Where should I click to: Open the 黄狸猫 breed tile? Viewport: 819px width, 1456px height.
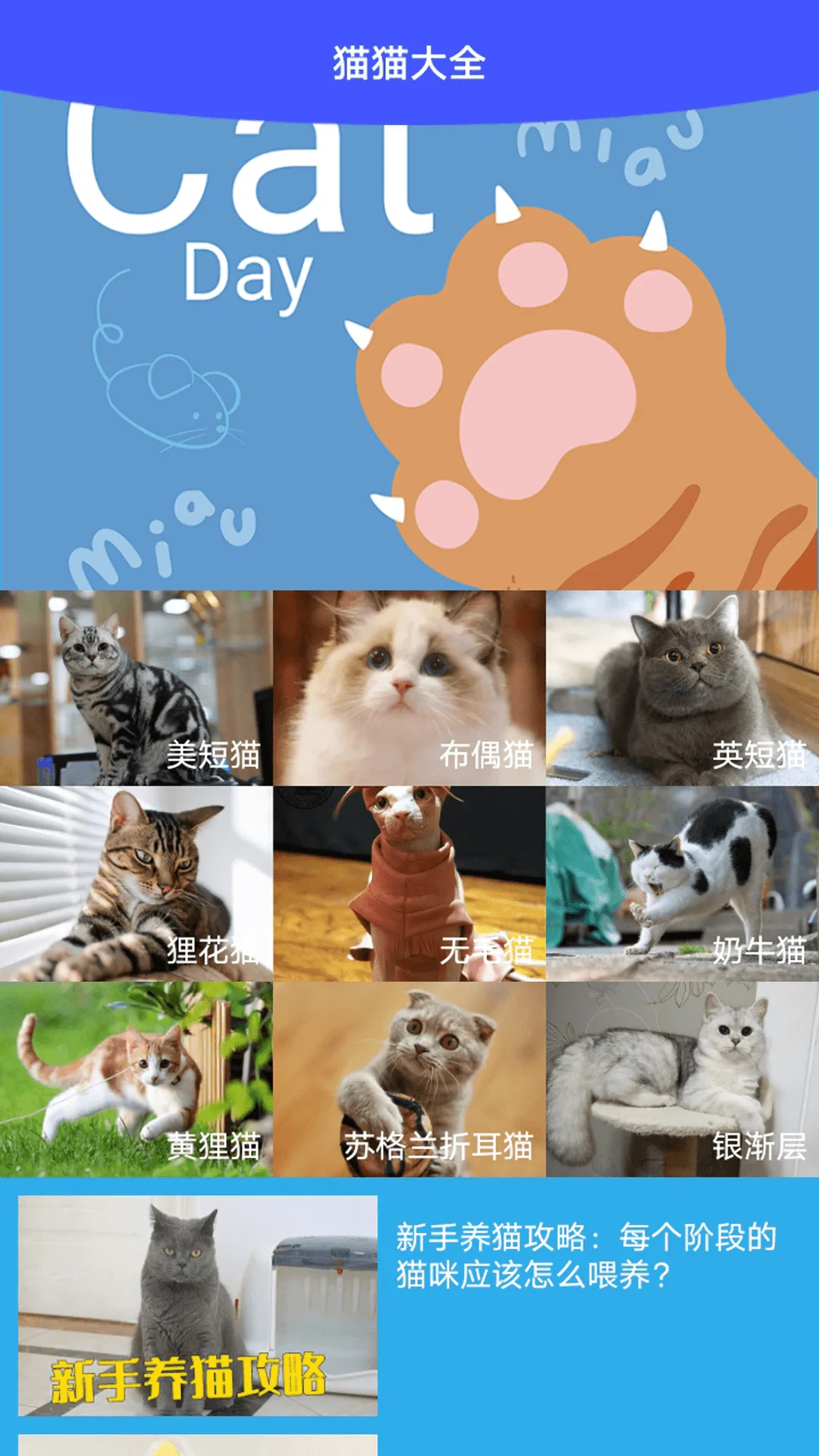tap(136, 1079)
